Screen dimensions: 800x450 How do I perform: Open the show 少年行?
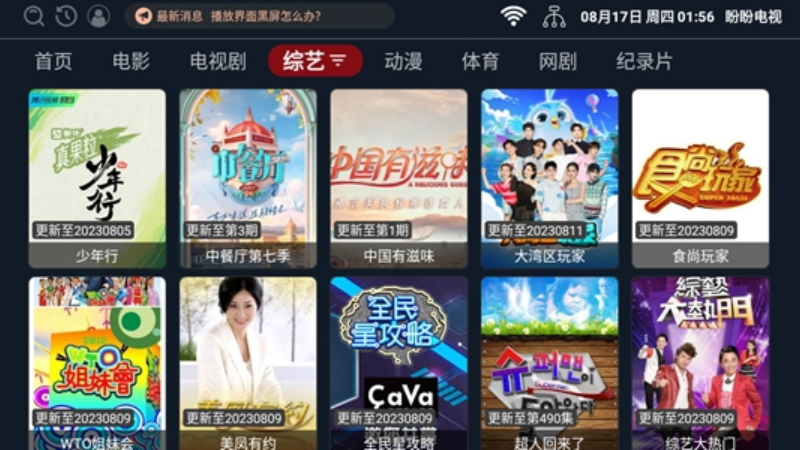(97, 178)
